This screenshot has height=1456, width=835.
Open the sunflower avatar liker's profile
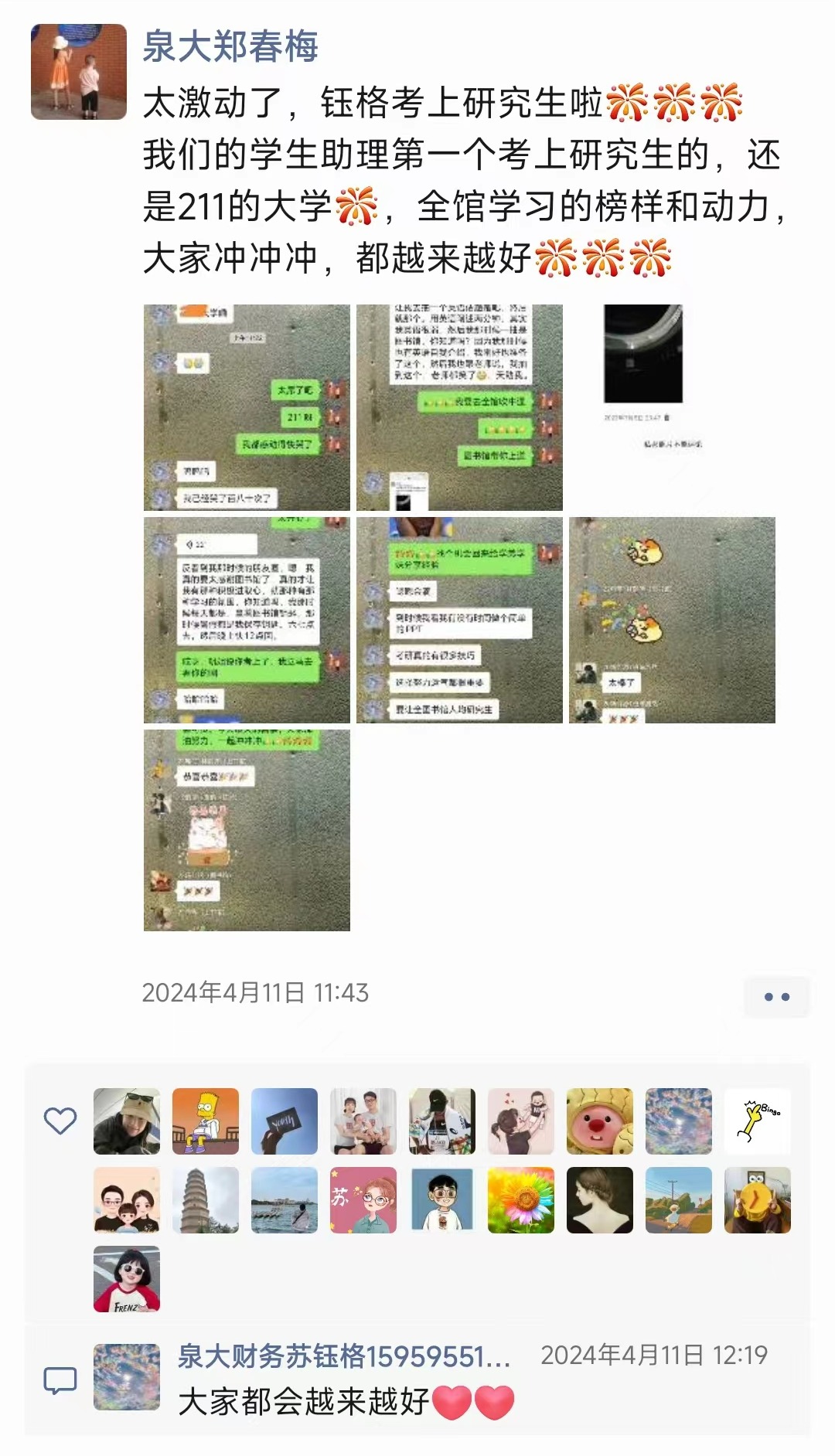(521, 1200)
